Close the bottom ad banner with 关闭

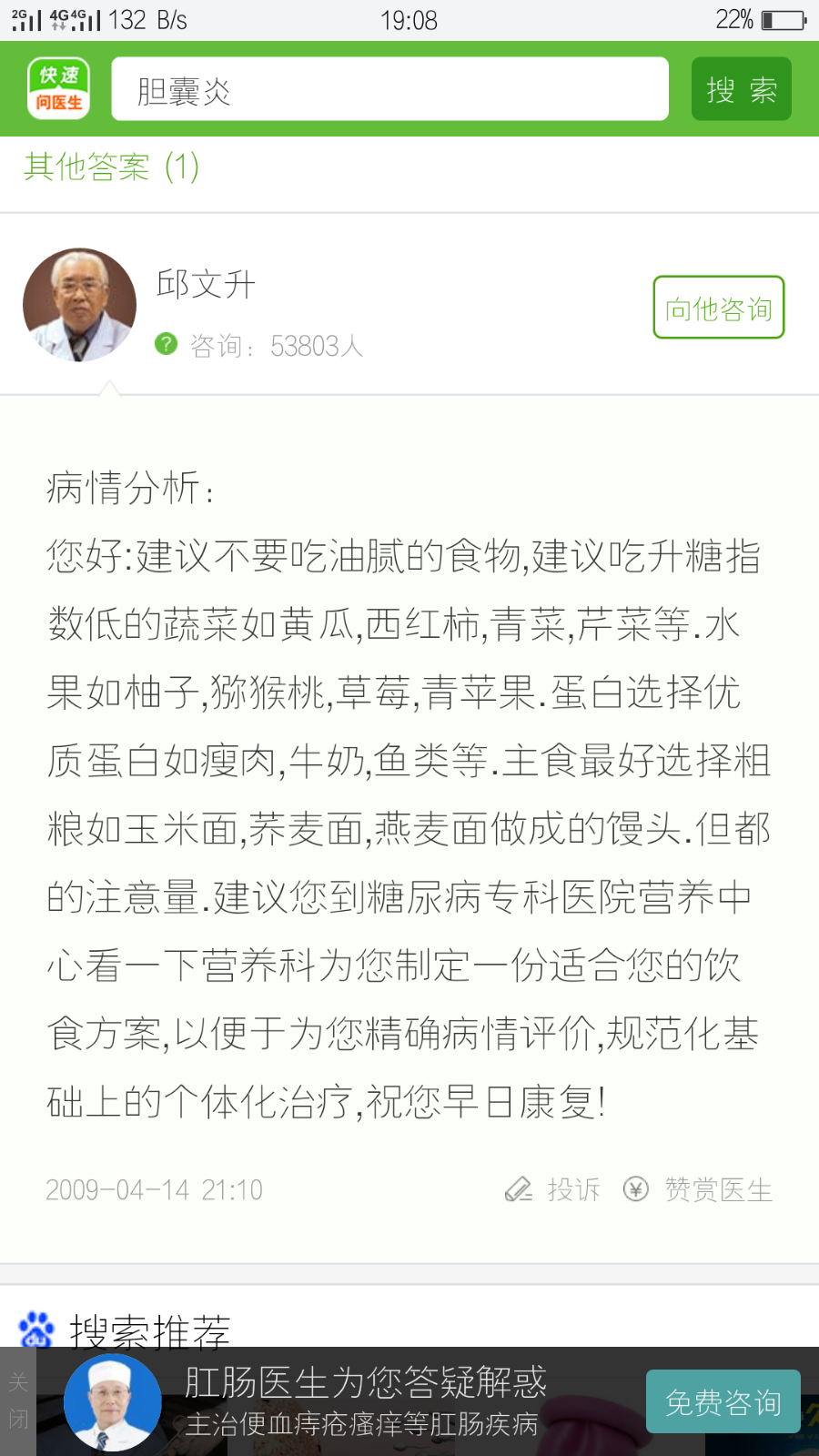18,1401
